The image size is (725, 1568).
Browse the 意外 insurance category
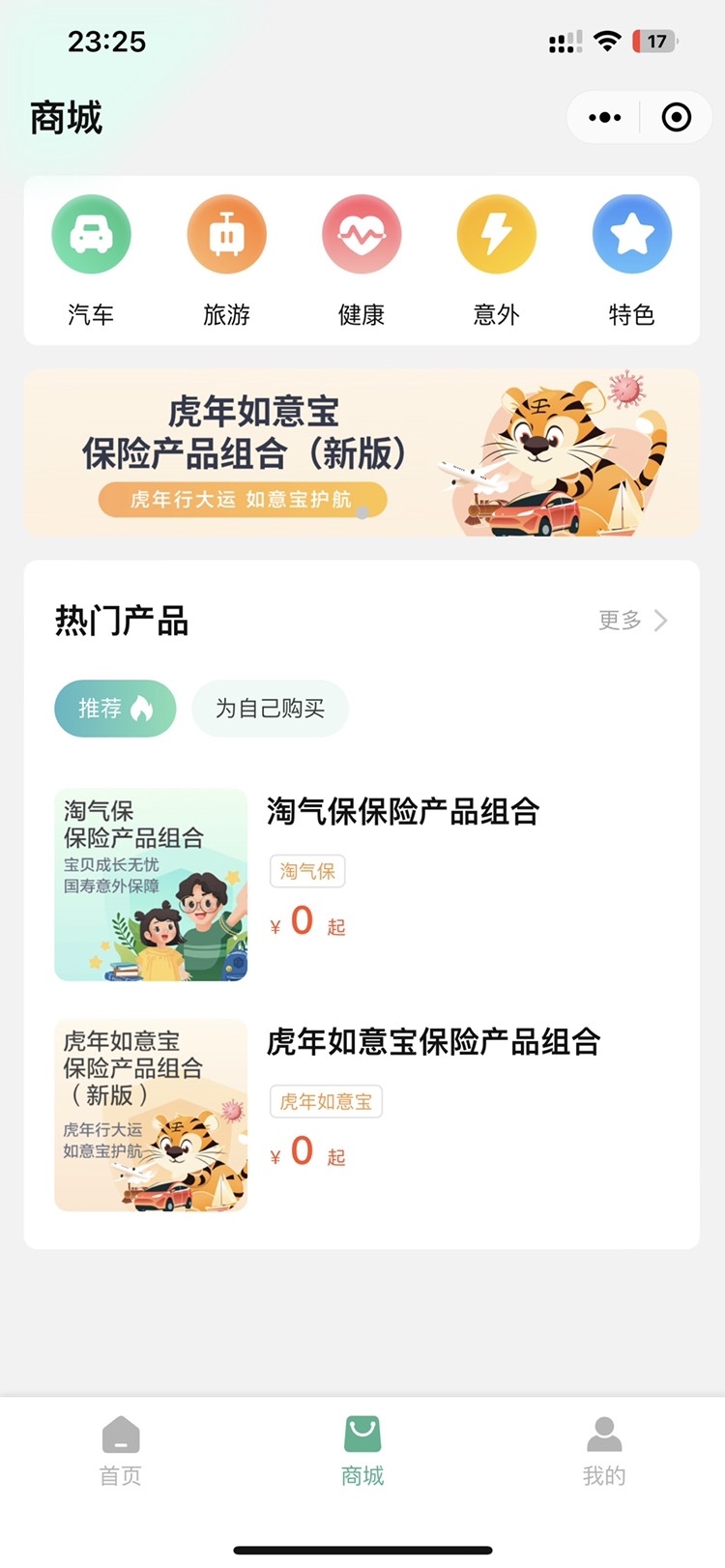coord(496,259)
